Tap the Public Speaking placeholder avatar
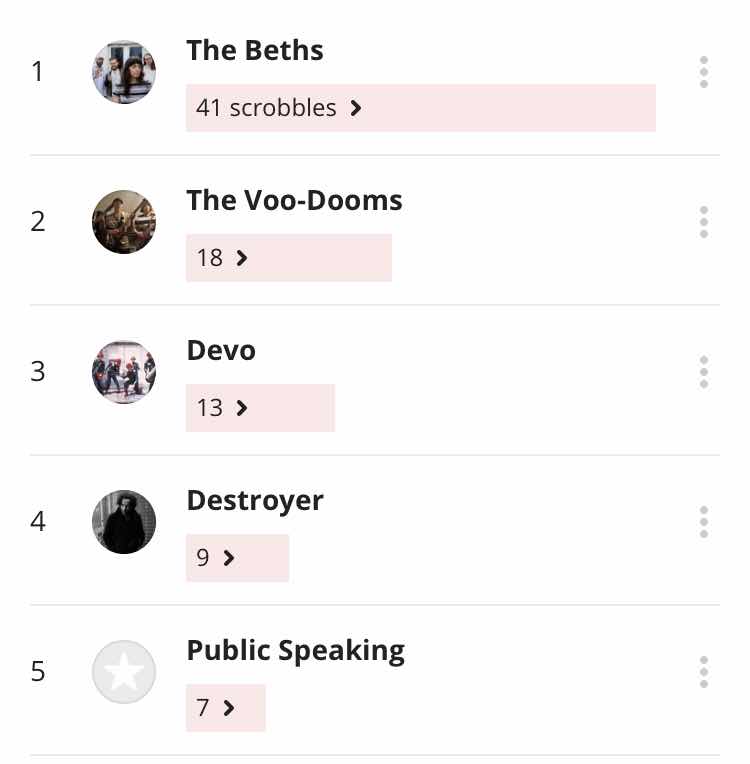 click(124, 672)
